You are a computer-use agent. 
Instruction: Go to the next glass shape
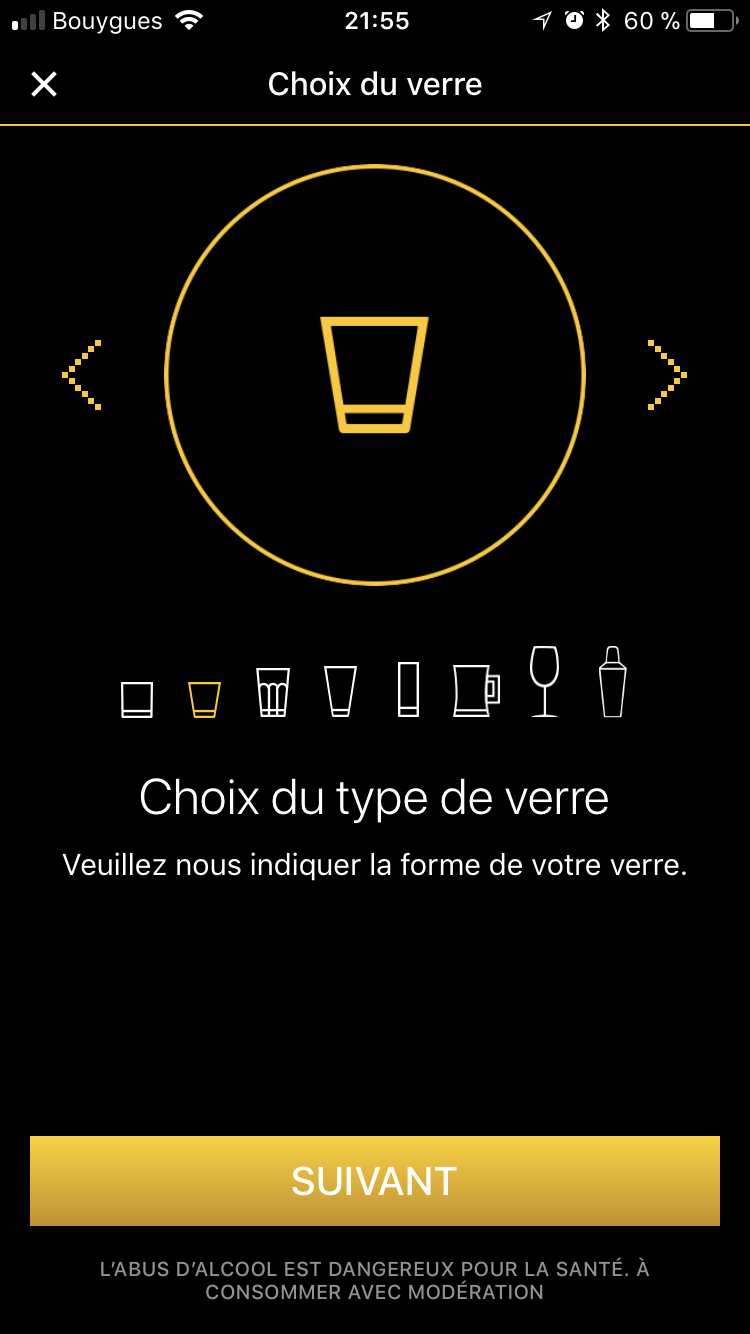click(x=668, y=375)
